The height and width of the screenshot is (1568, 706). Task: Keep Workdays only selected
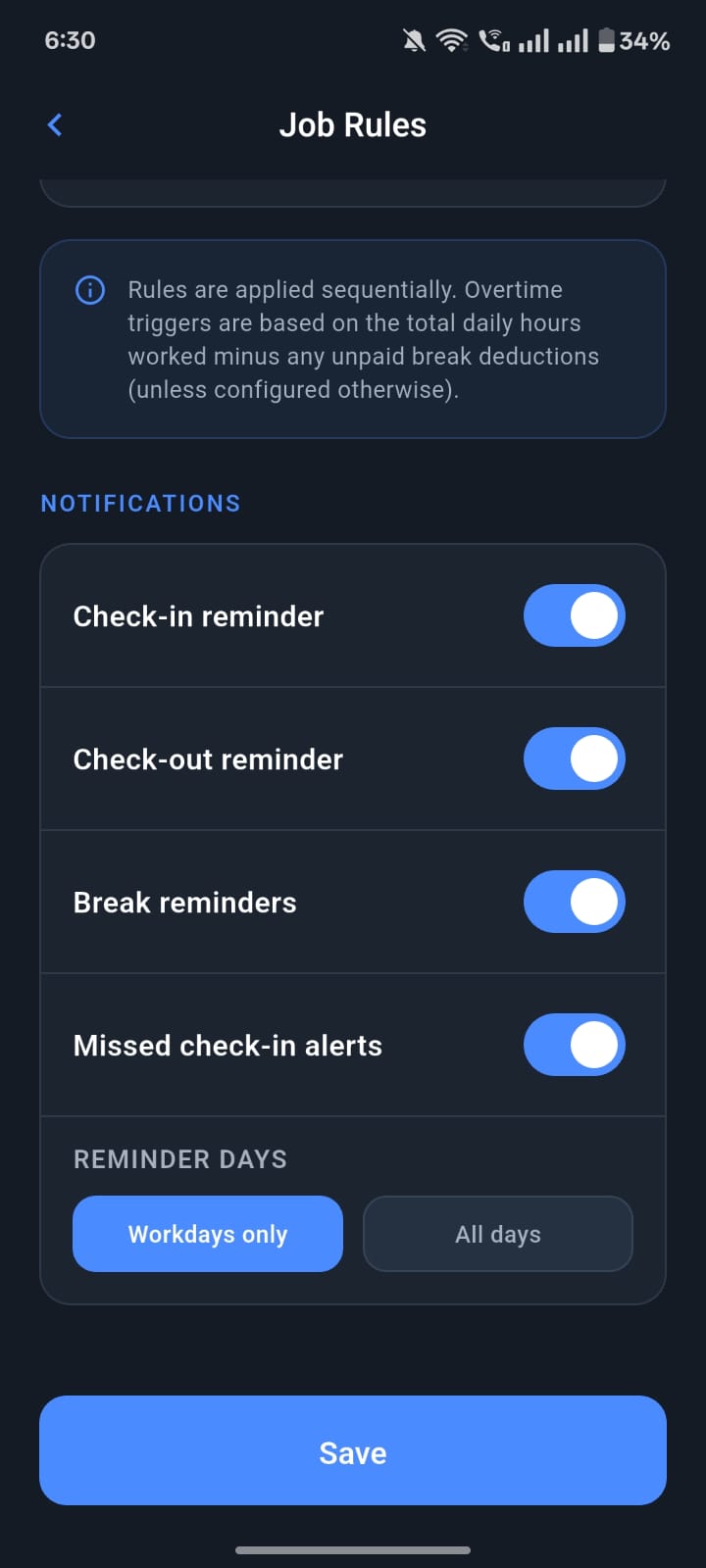click(x=207, y=1234)
